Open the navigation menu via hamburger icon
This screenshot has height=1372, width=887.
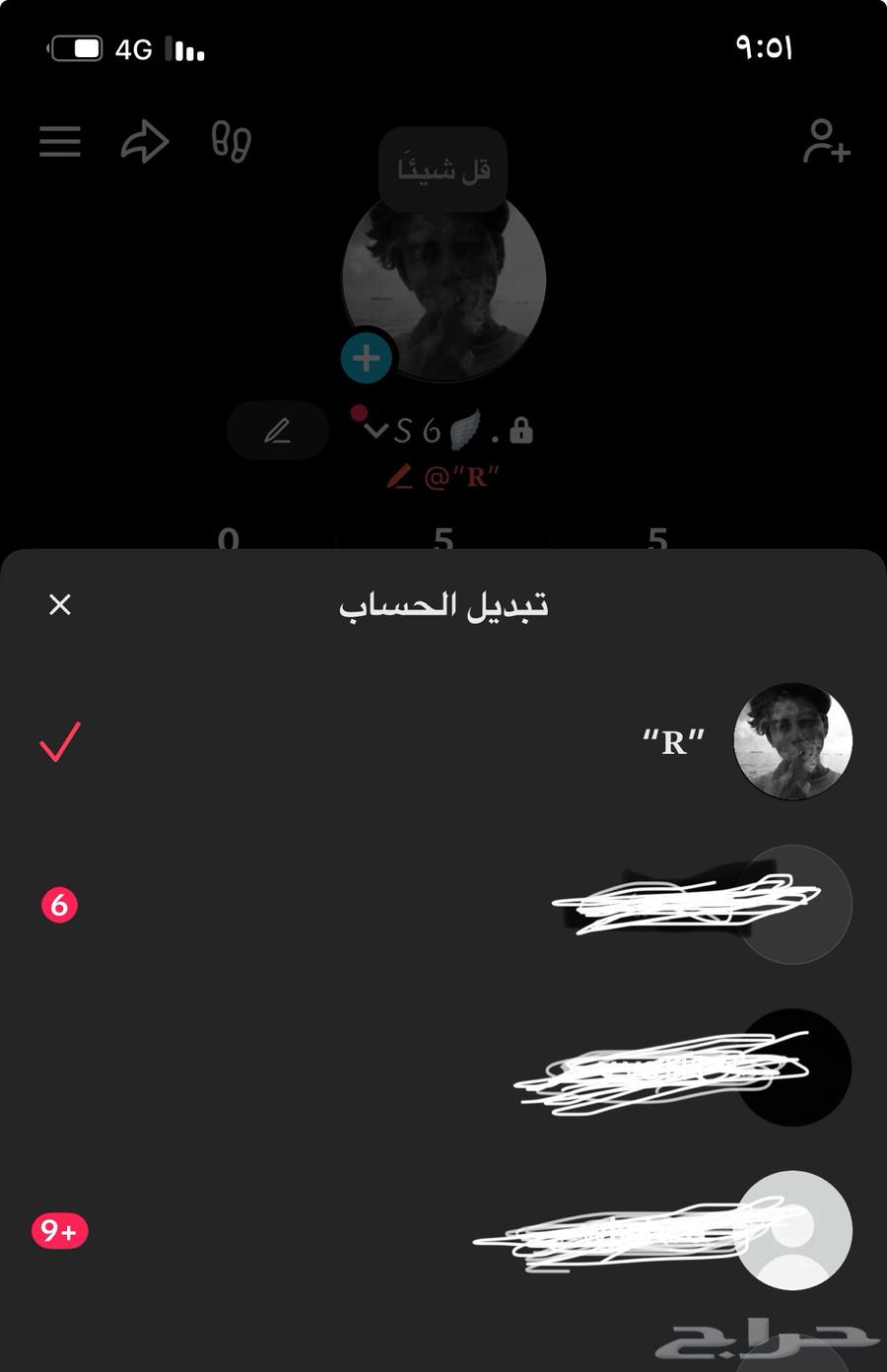coord(59,141)
